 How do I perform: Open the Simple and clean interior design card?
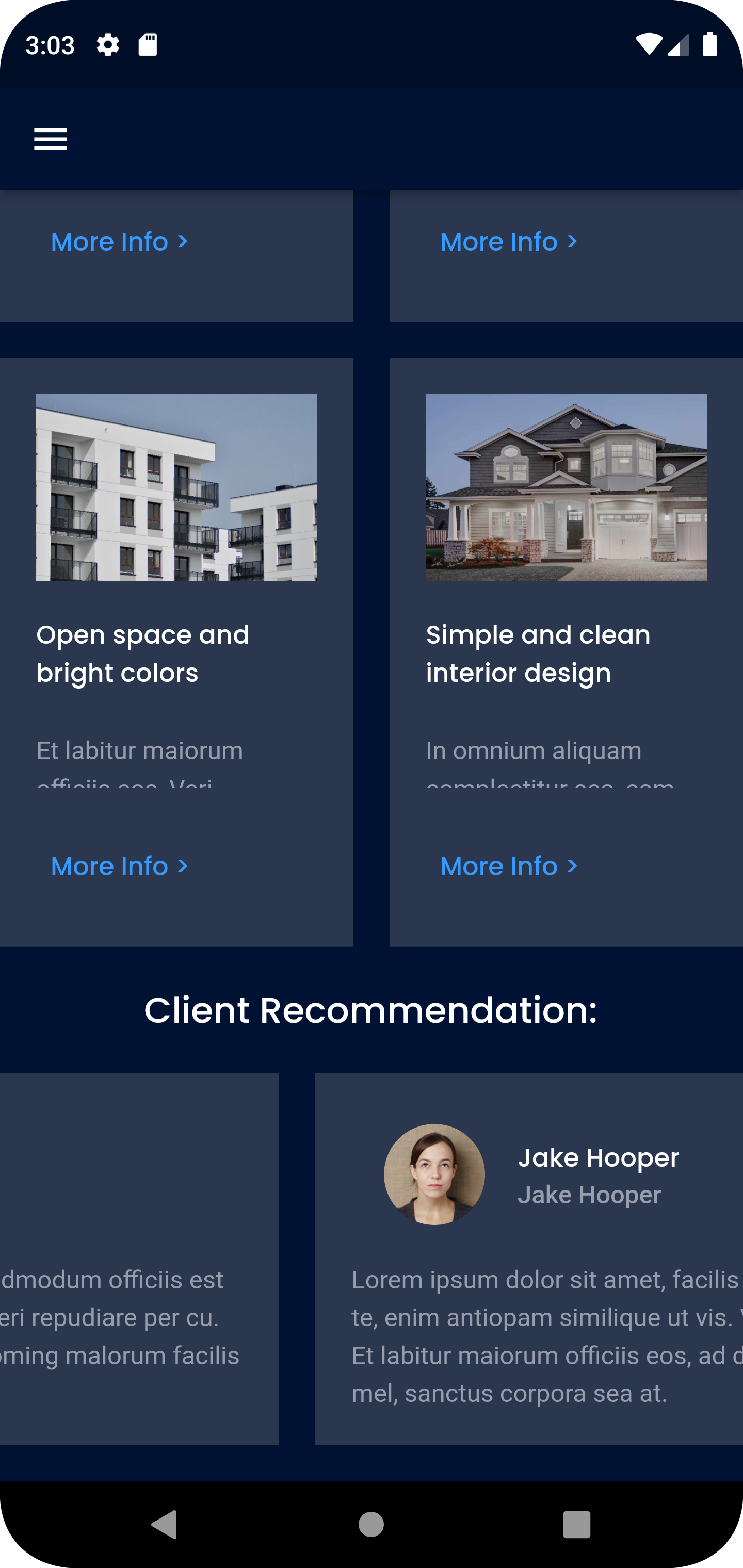click(567, 652)
